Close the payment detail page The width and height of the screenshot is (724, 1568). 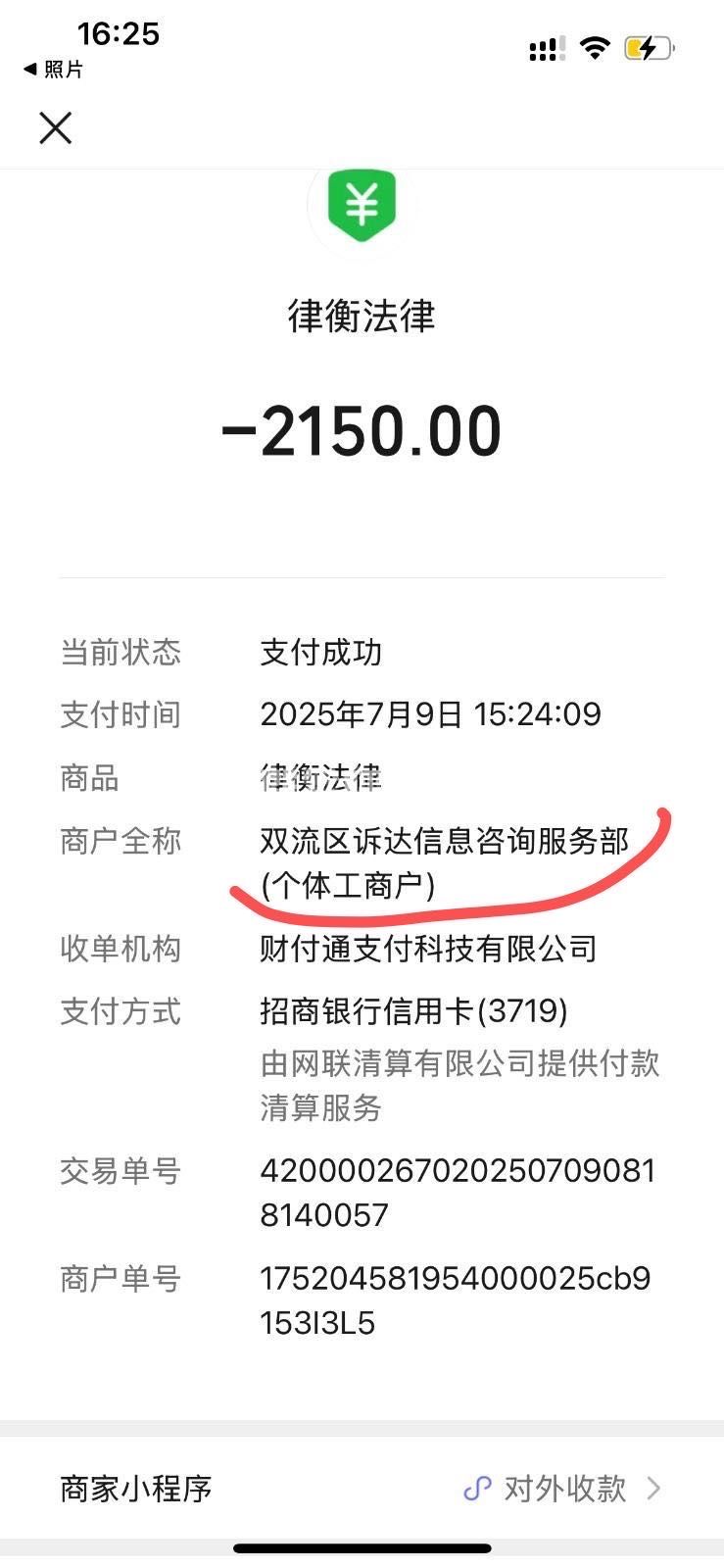pos(56,127)
